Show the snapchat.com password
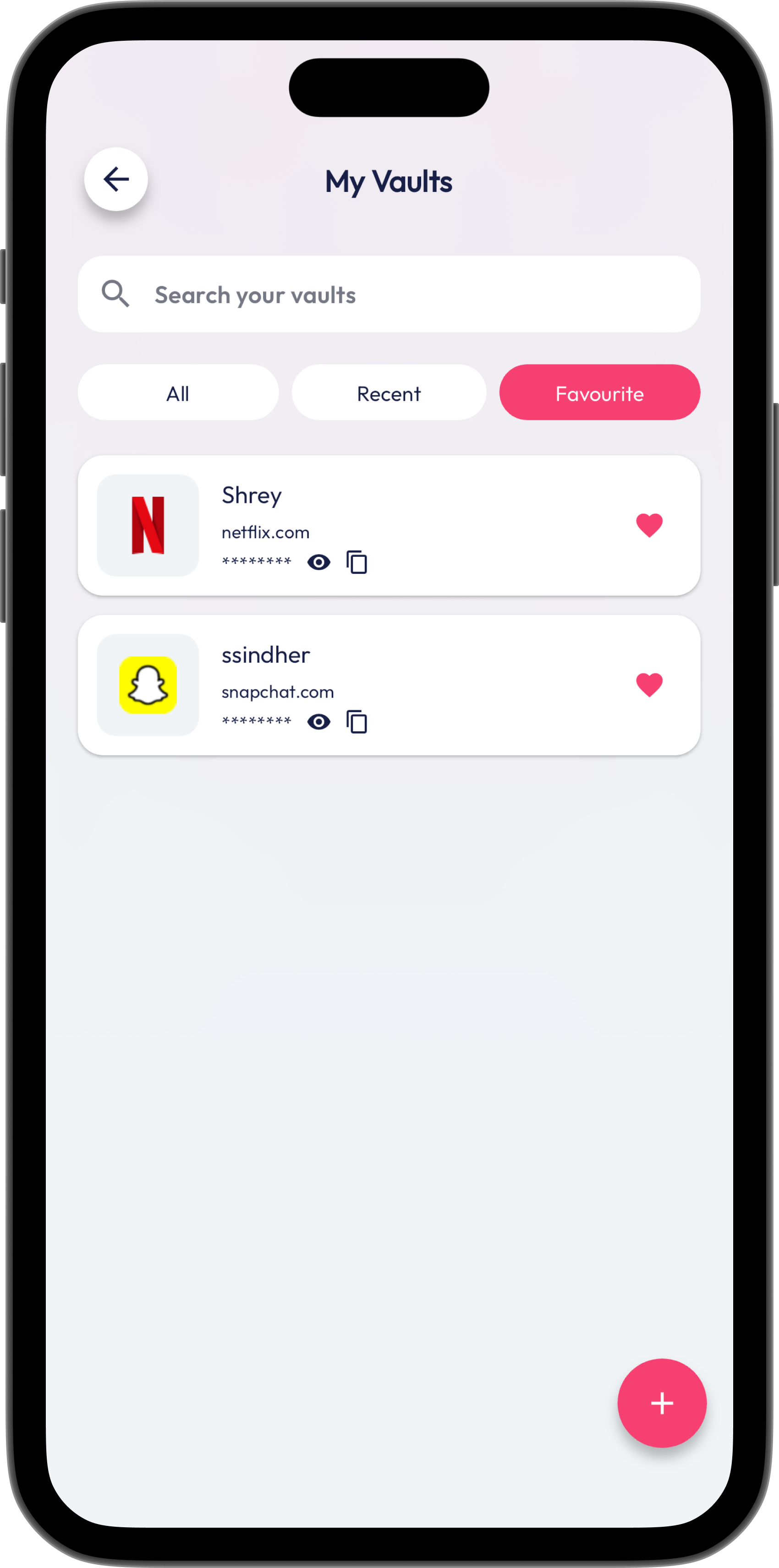Image resolution: width=779 pixels, height=1568 pixels. [x=318, y=722]
